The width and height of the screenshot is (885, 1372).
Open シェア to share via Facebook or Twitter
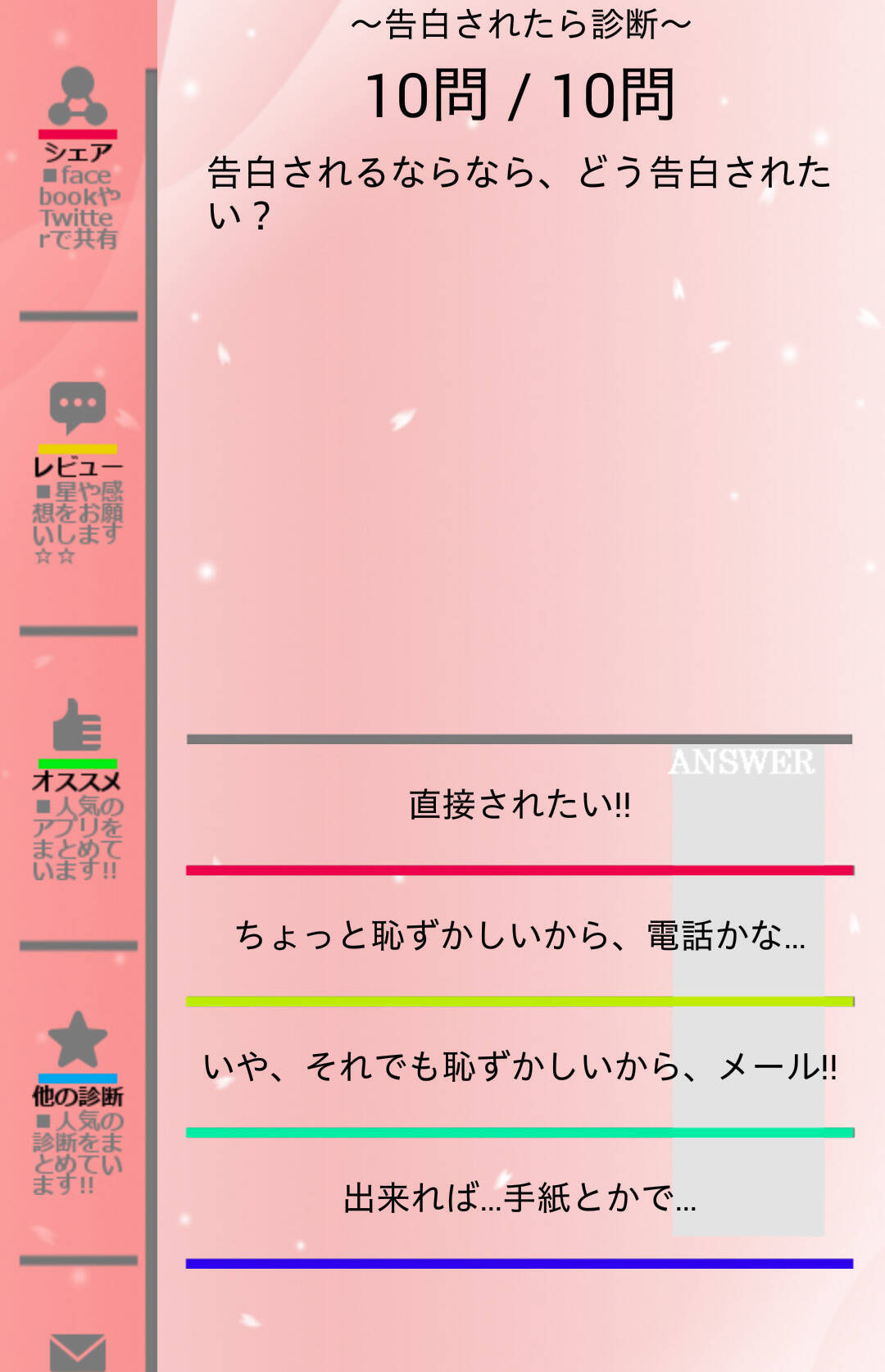pos(78,156)
